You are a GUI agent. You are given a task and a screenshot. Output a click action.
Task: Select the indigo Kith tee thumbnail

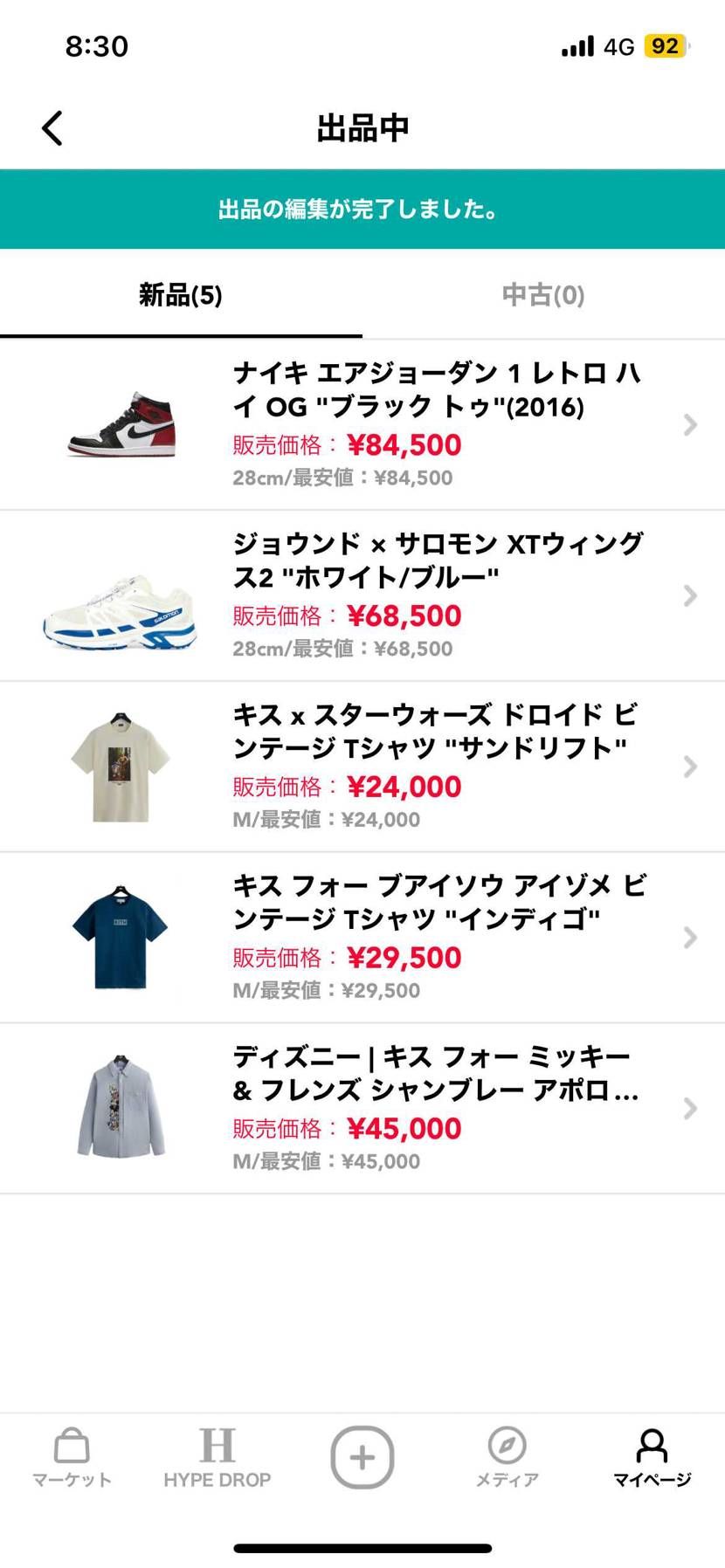pyautogui.click(x=120, y=937)
